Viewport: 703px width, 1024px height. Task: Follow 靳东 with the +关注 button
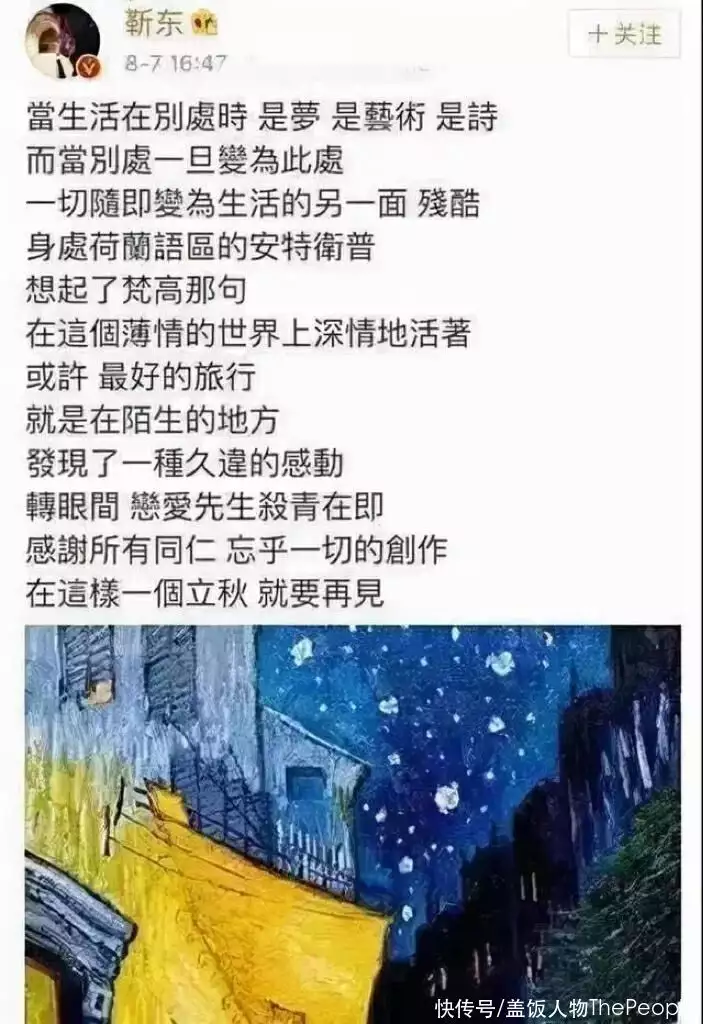625,35
